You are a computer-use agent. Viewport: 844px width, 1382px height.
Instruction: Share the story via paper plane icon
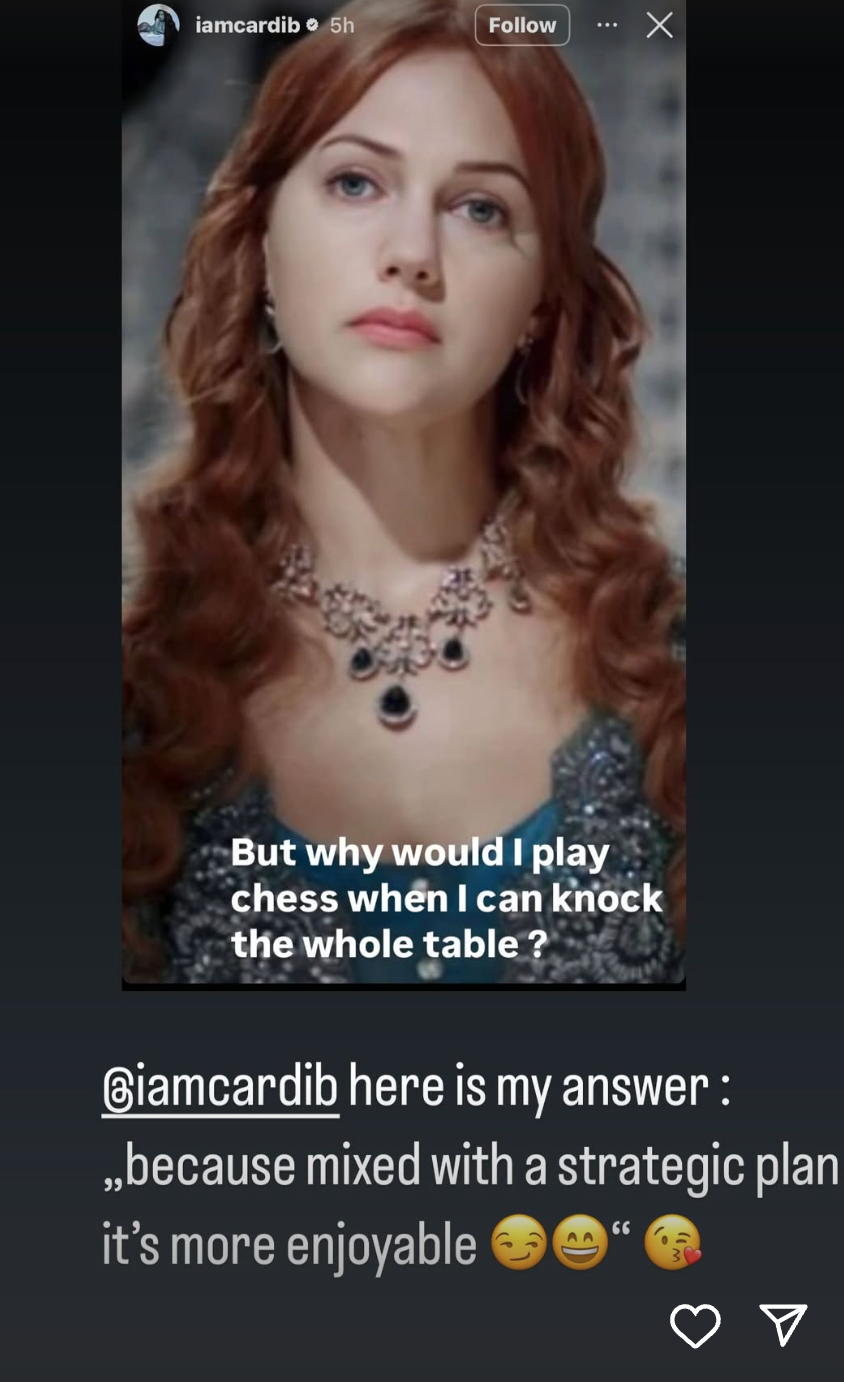pyautogui.click(x=783, y=1324)
